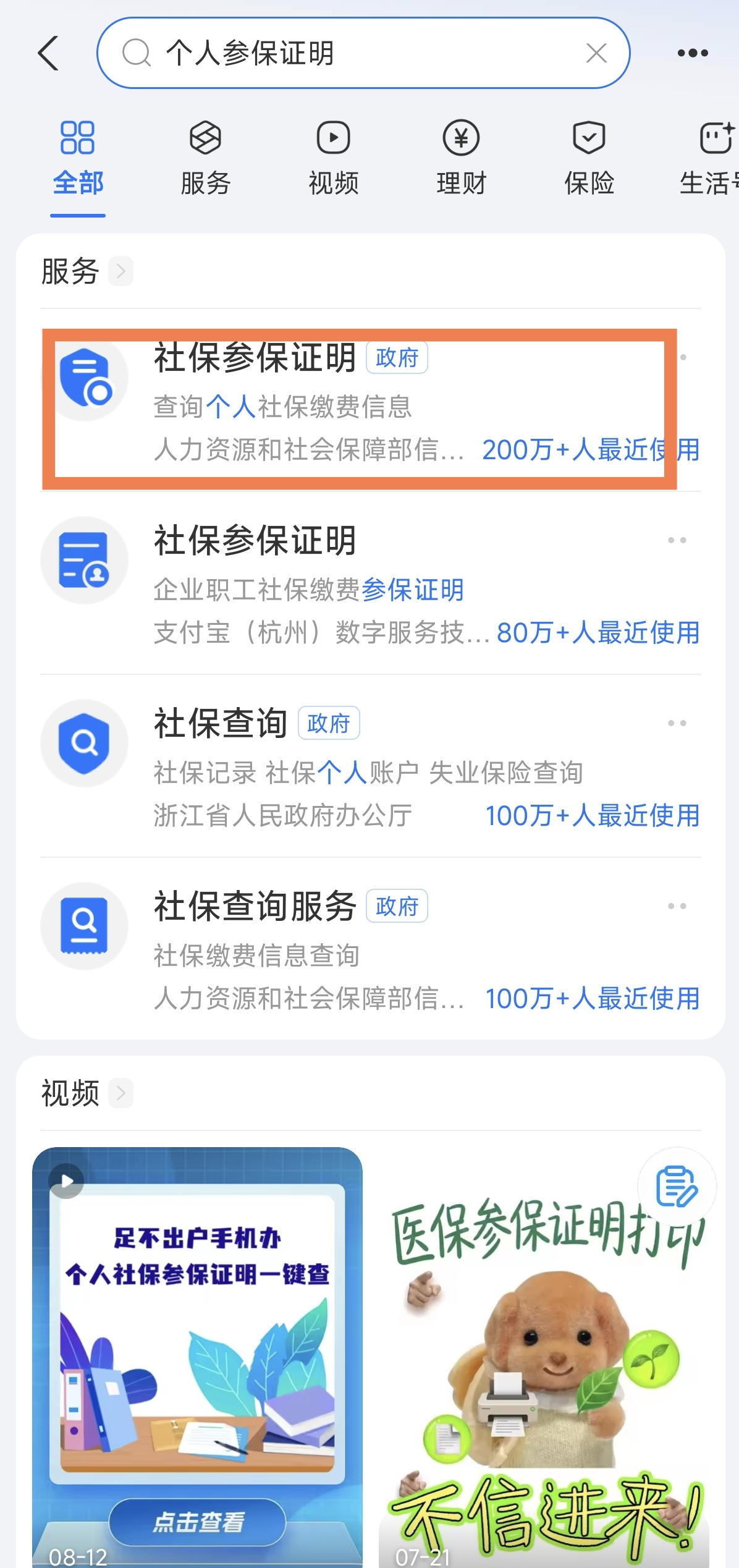
Task: Switch to the 服务 tab
Action: (x=206, y=159)
